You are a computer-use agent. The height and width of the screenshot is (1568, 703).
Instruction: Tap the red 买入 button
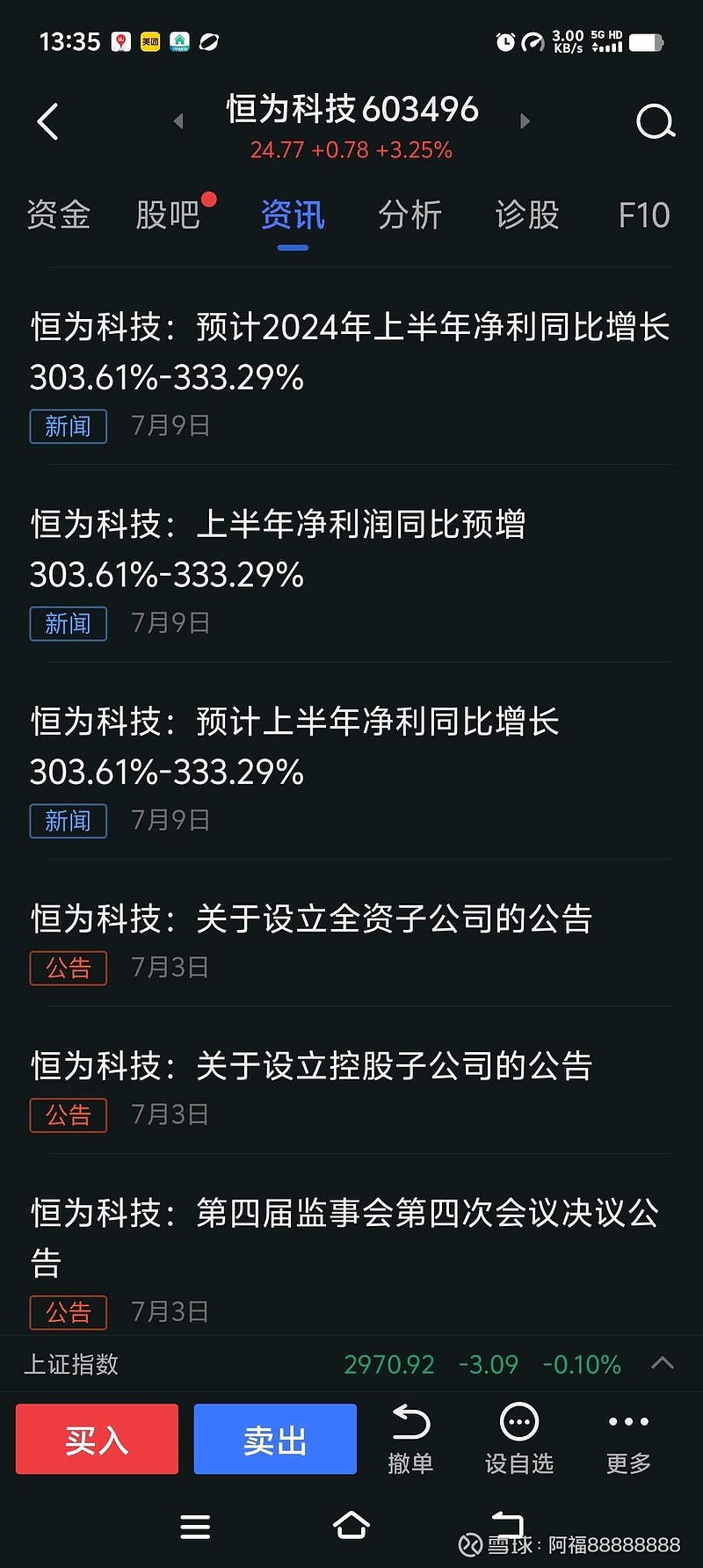[97, 1439]
